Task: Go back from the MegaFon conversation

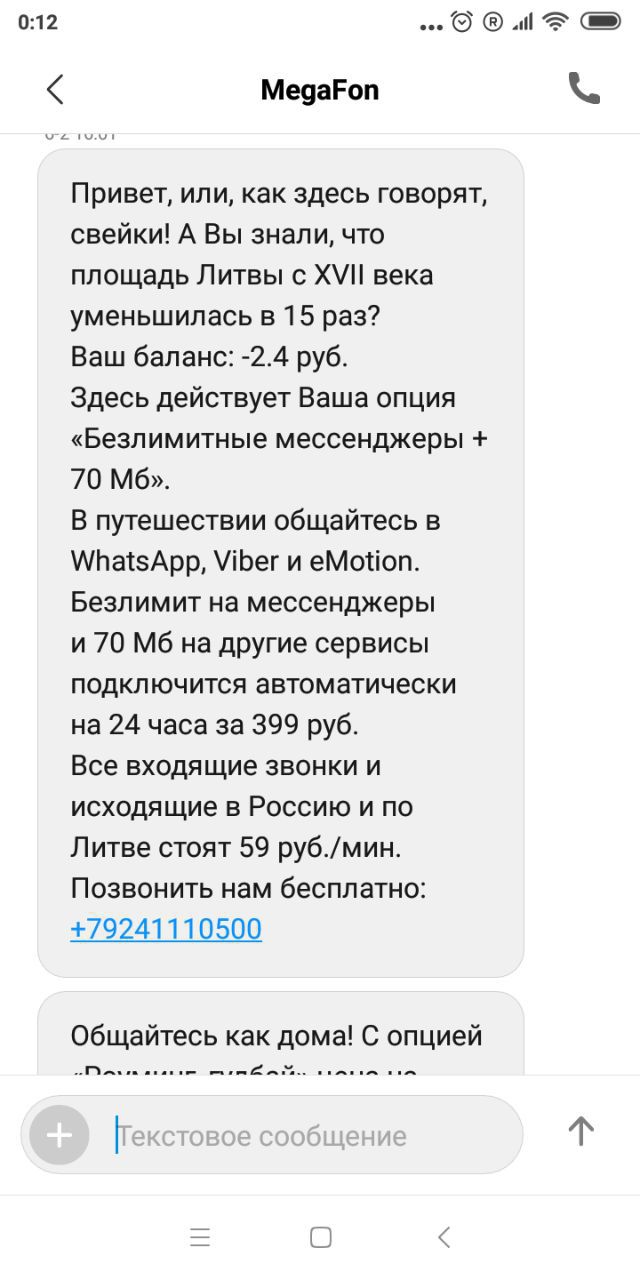Action: [55, 89]
